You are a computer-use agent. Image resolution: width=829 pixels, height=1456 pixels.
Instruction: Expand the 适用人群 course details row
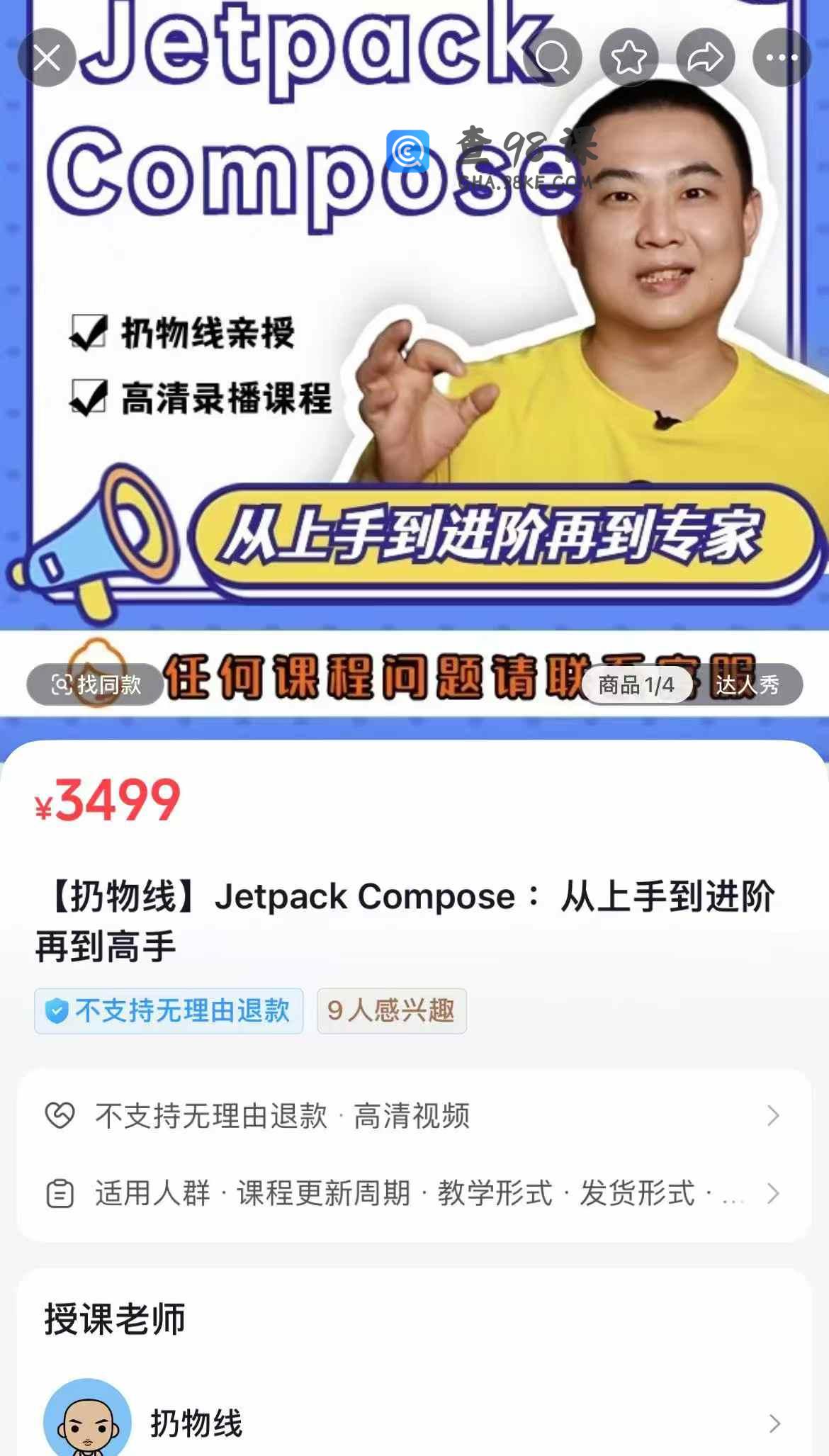click(414, 1193)
